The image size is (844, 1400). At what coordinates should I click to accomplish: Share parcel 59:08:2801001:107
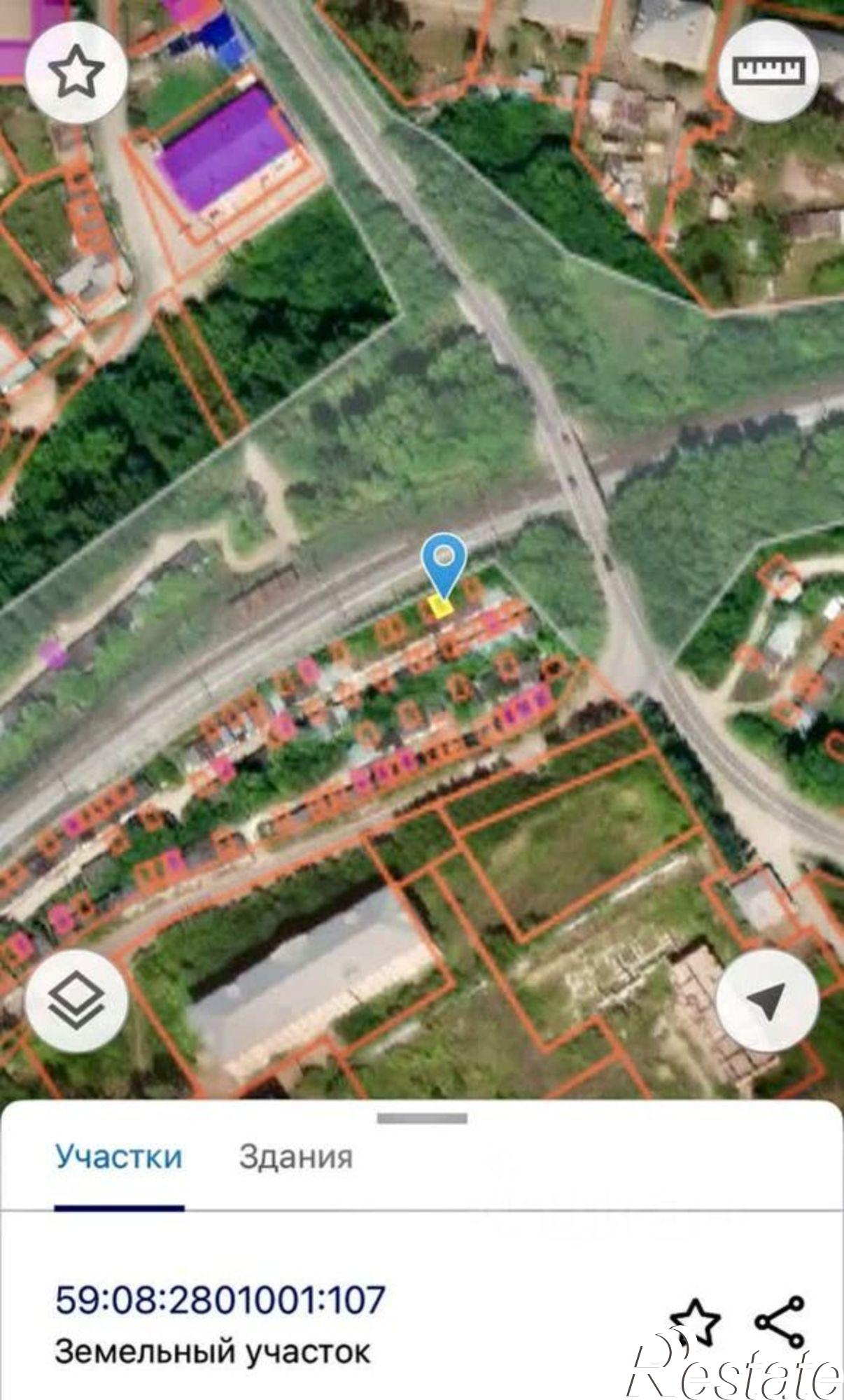[x=779, y=1320]
